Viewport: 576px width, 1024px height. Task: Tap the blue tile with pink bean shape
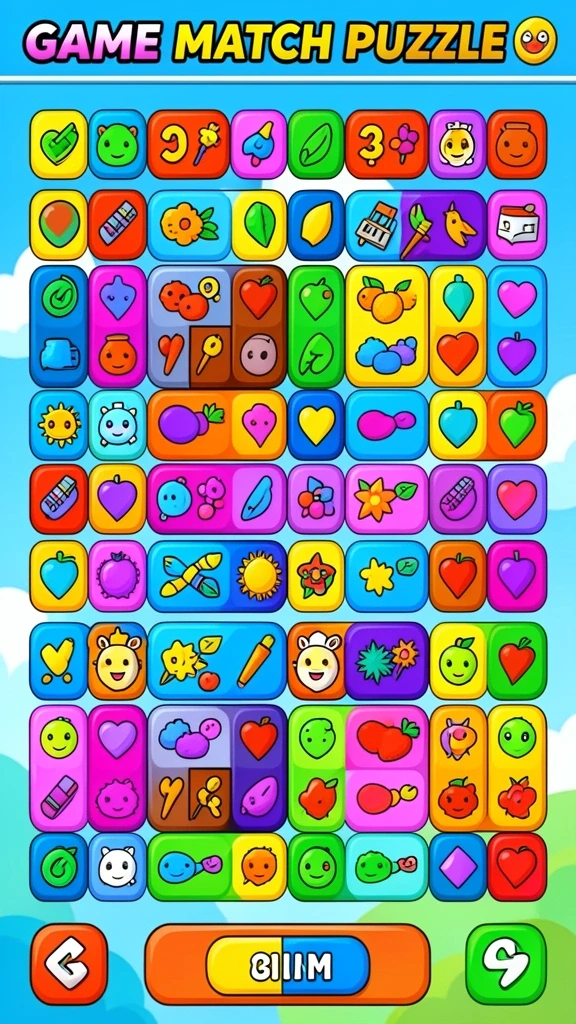386,425
